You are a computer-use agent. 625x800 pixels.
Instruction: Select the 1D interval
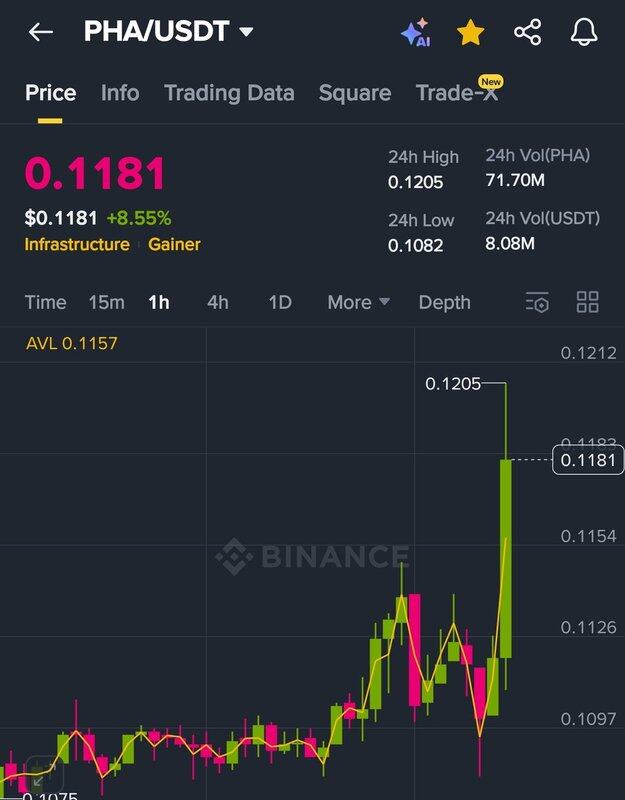pos(280,302)
